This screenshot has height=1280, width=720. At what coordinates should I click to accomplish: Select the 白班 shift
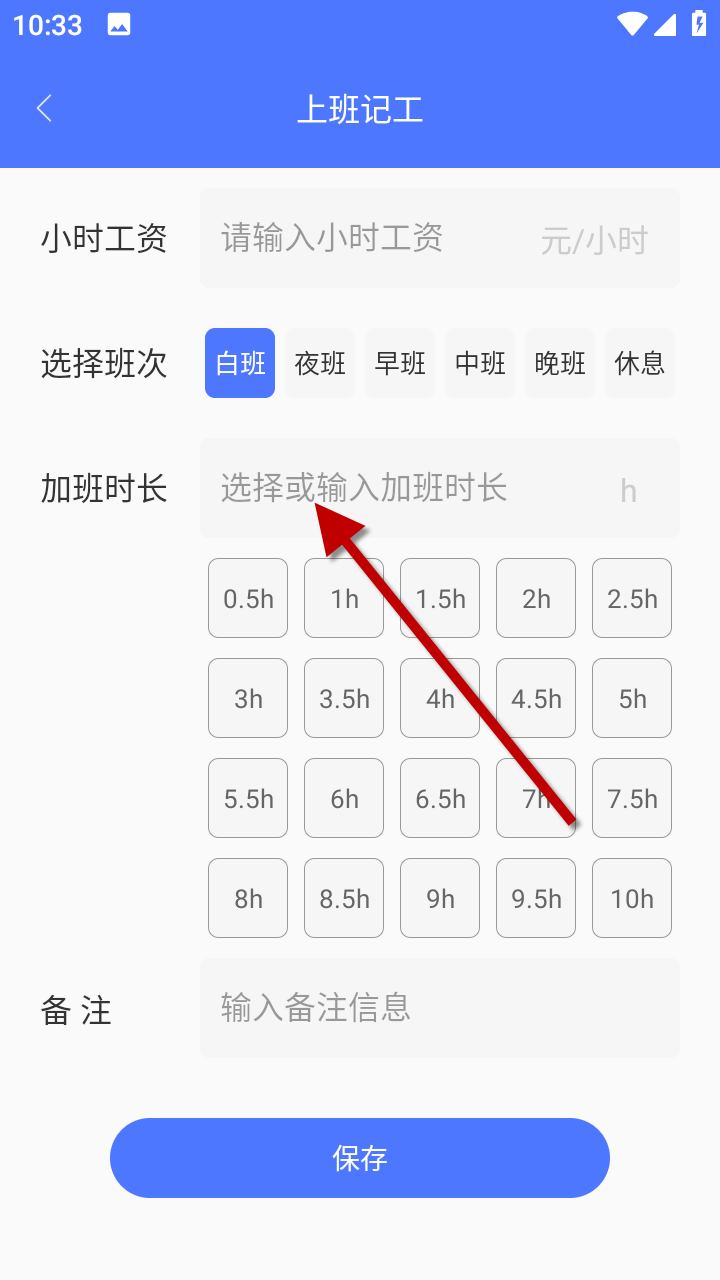[x=240, y=363]
